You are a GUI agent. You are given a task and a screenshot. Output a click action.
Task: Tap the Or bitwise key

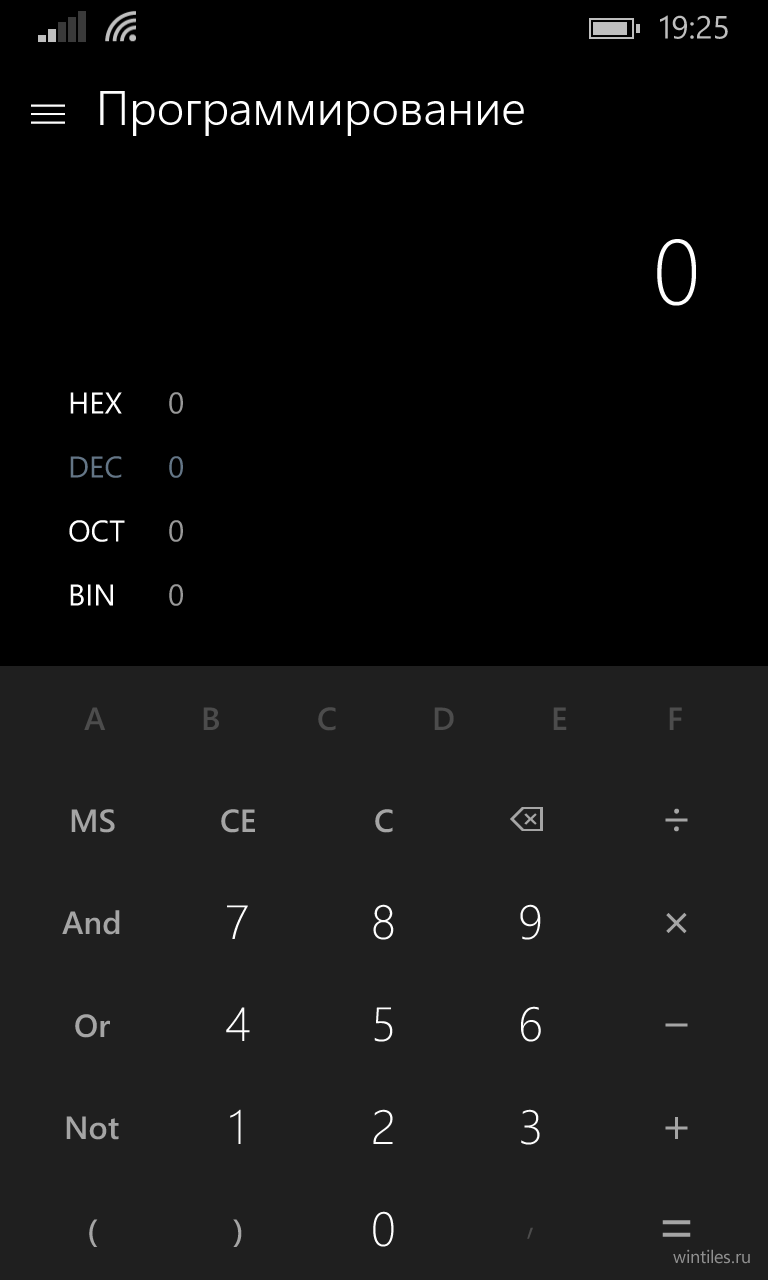tap(92, 1026)
